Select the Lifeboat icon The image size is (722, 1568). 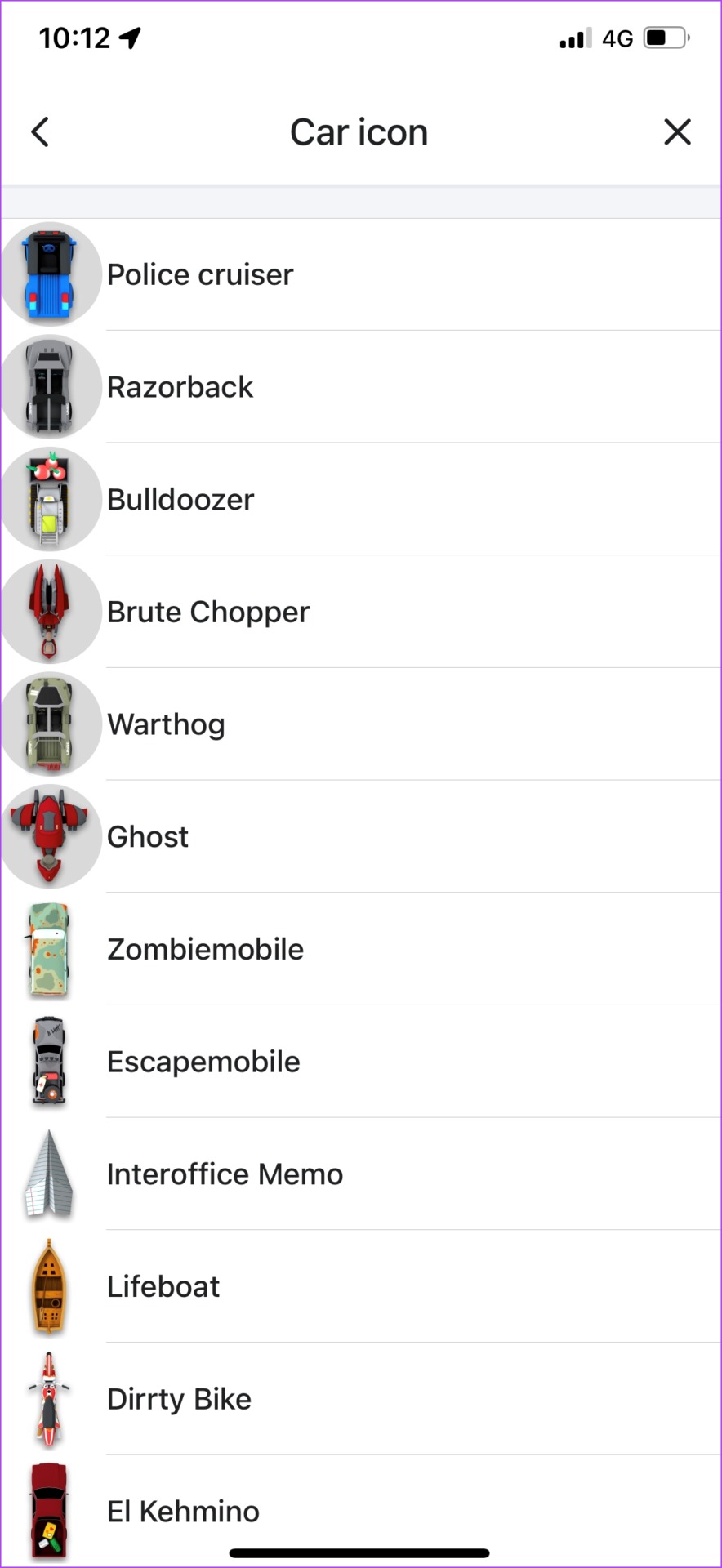(x=163, y=1287)
